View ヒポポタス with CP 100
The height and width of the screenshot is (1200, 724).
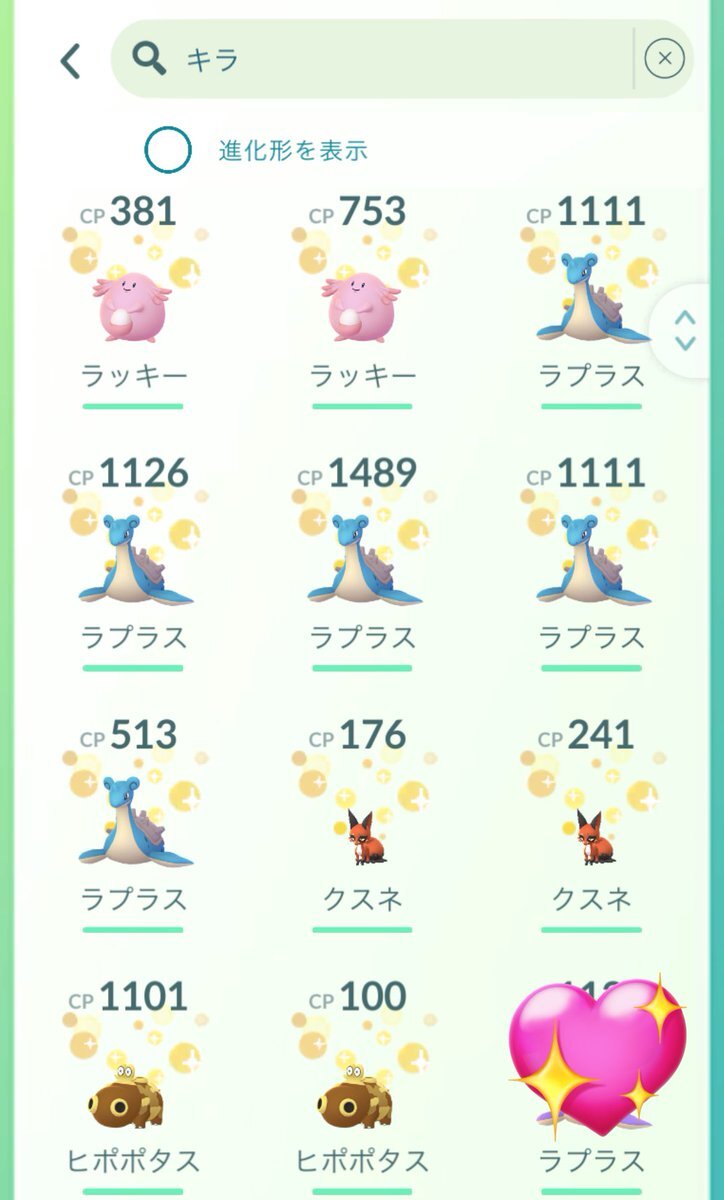coord(362,1090)
